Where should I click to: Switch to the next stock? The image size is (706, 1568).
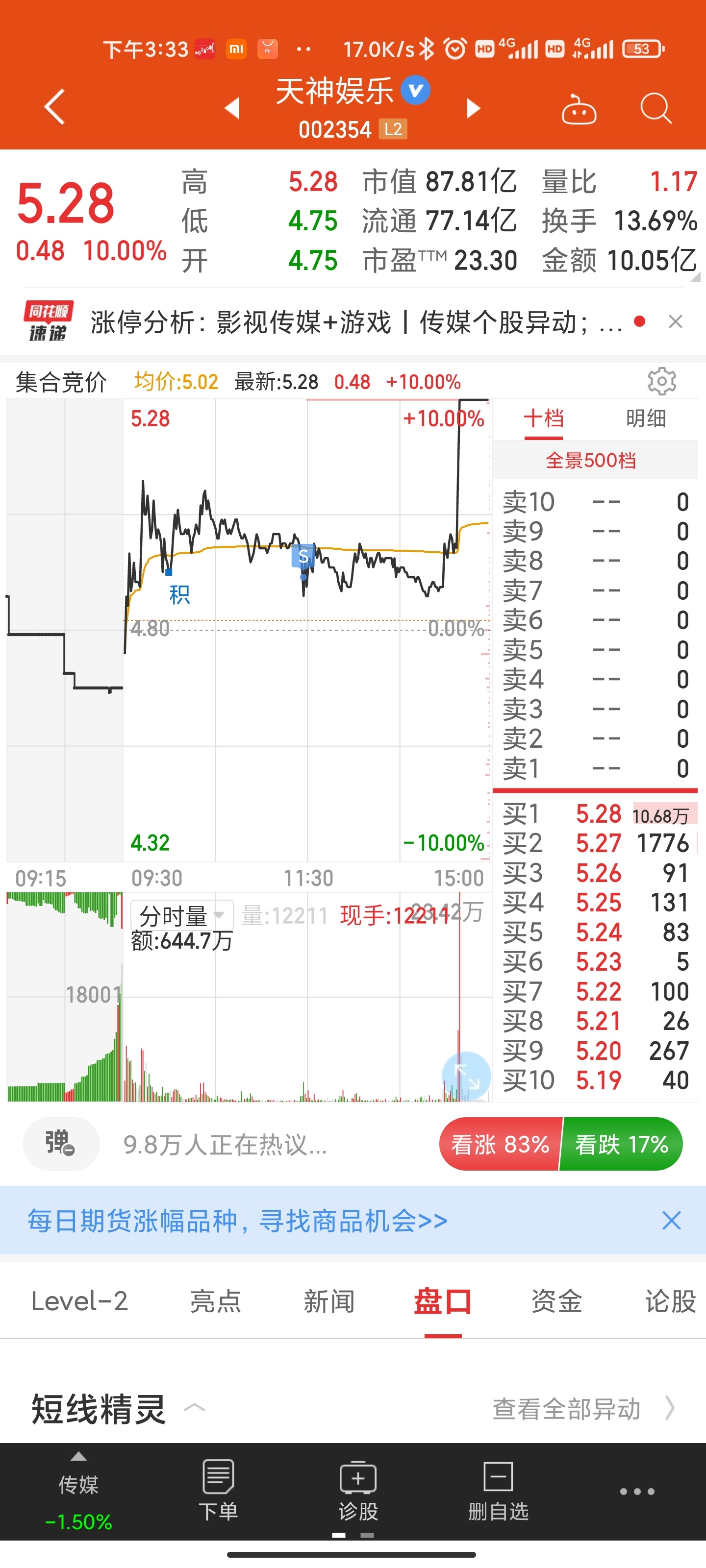pos(473,108)
